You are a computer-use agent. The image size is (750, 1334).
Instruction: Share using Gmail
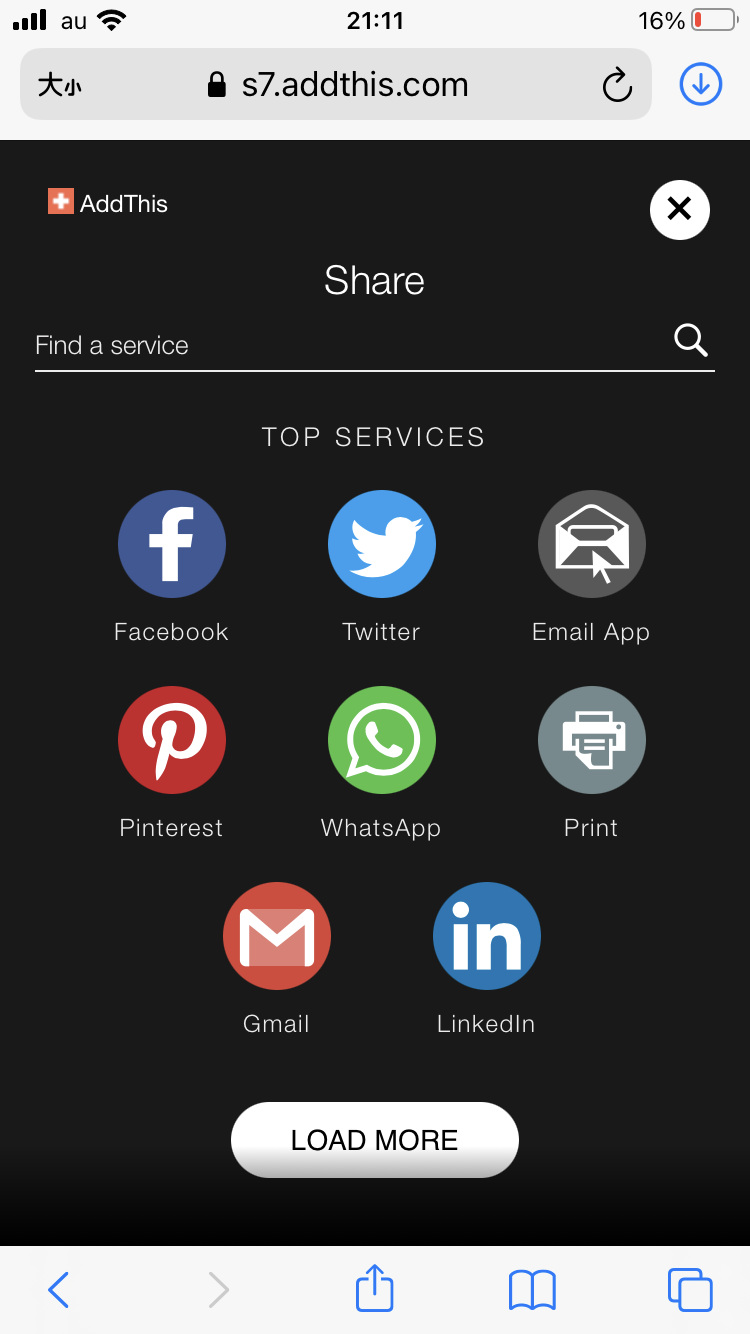(276, 936)
